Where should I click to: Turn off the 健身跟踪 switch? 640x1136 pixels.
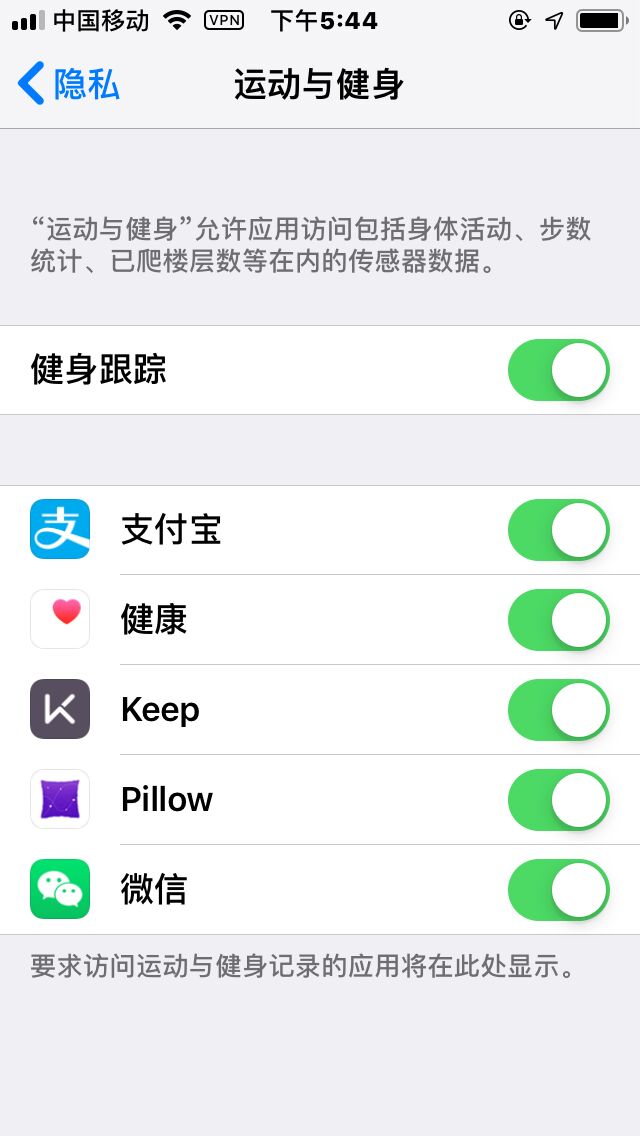click(x=558, y=370)
